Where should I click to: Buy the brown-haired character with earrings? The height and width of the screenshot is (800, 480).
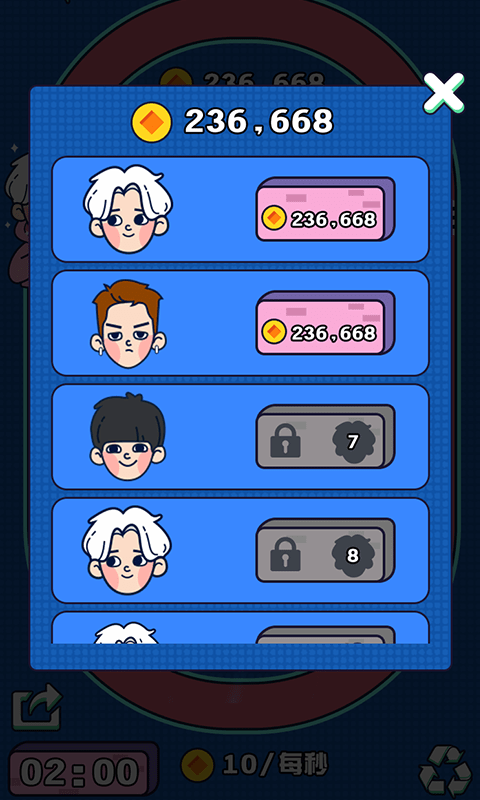[x=325, y=322]
